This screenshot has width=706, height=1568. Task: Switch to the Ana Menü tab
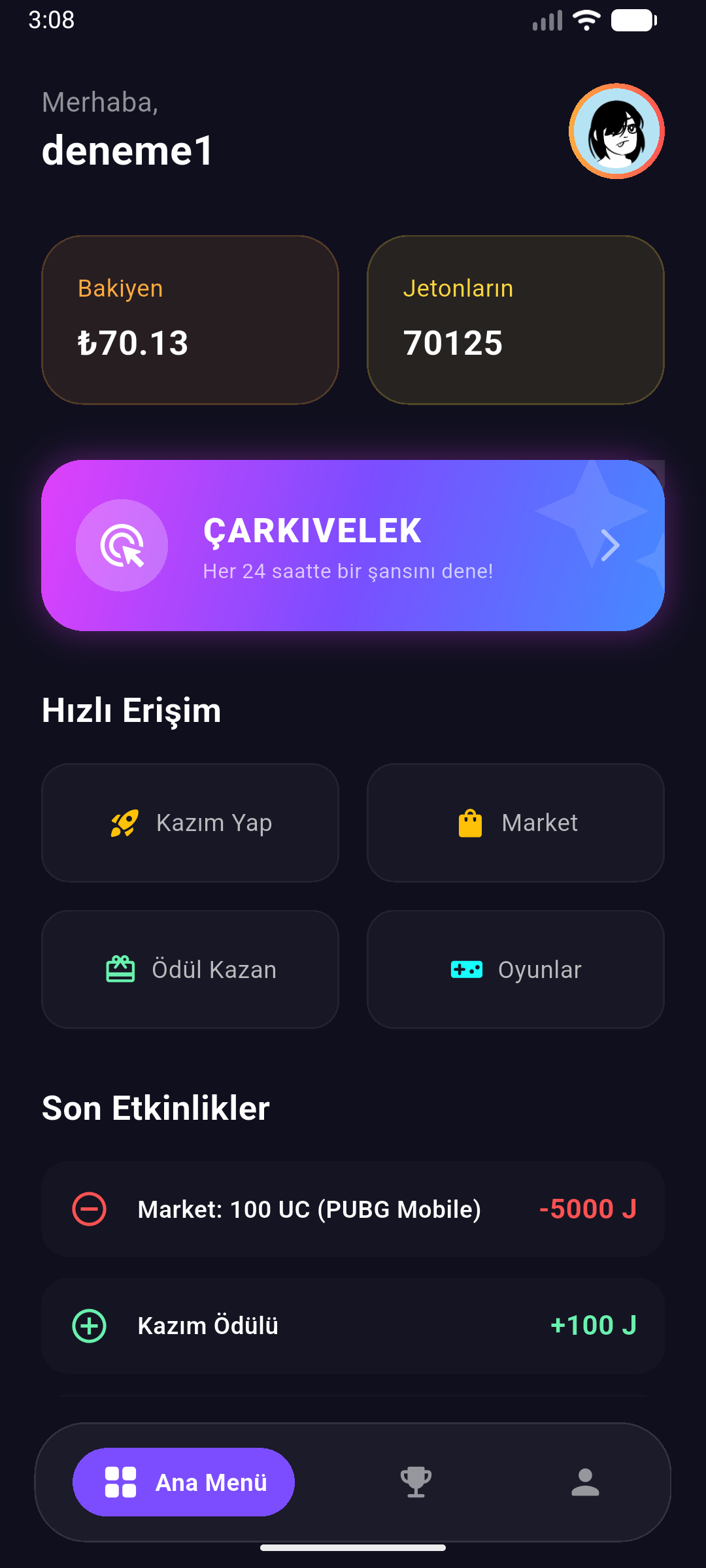pyautogui.click(x=184, y=1482)
